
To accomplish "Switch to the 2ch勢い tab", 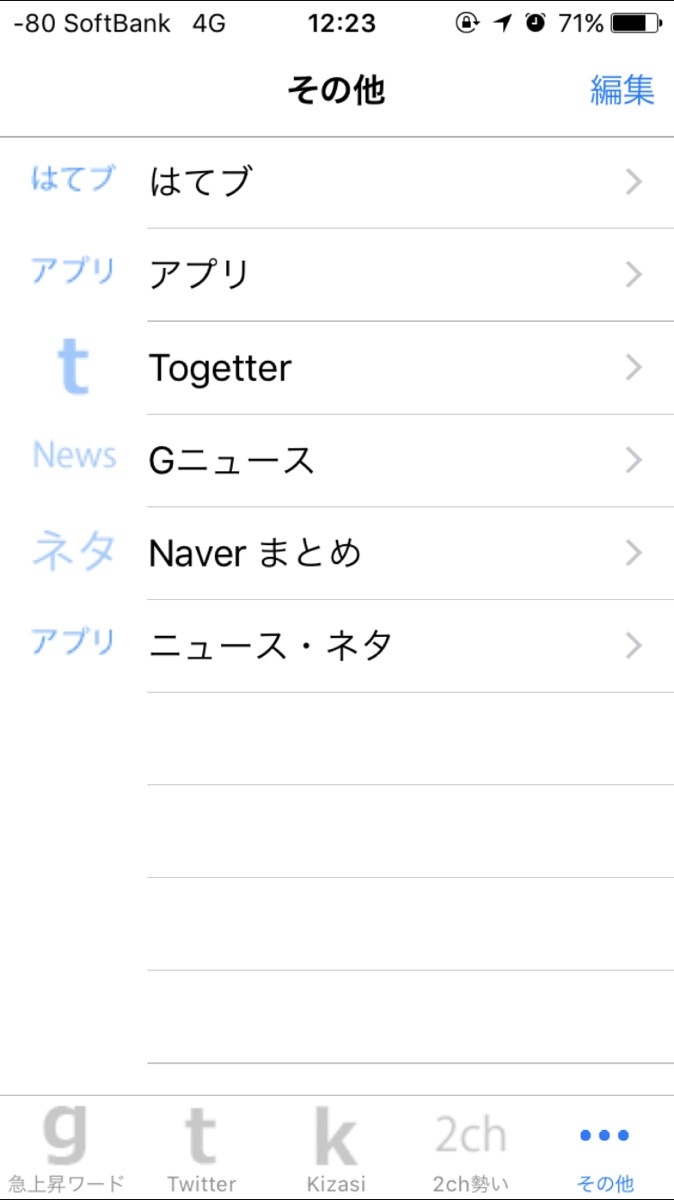I will 470,1149.
